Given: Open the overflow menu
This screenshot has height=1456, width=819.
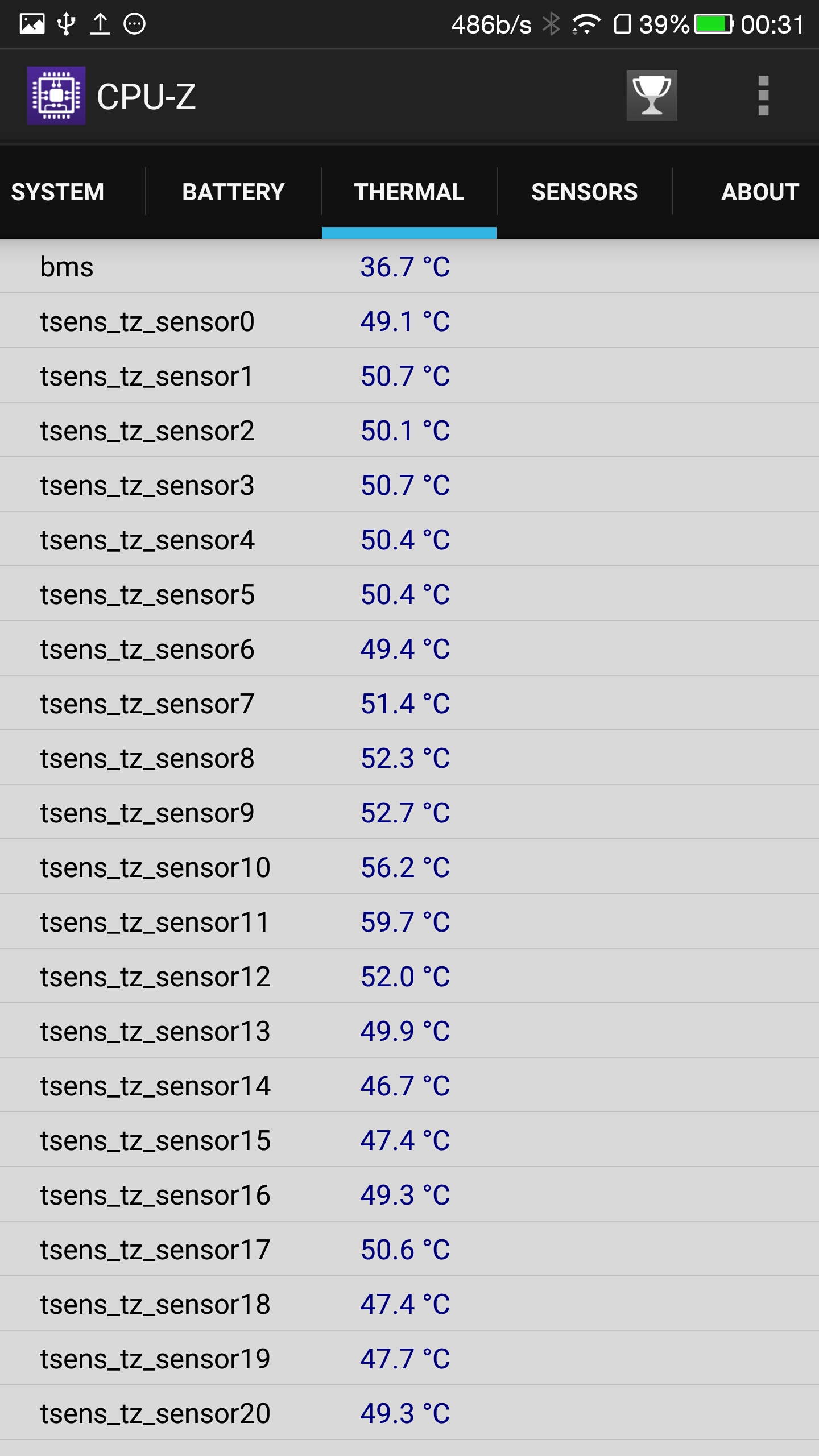Looking at the screenshot, I should coord(763,96).
